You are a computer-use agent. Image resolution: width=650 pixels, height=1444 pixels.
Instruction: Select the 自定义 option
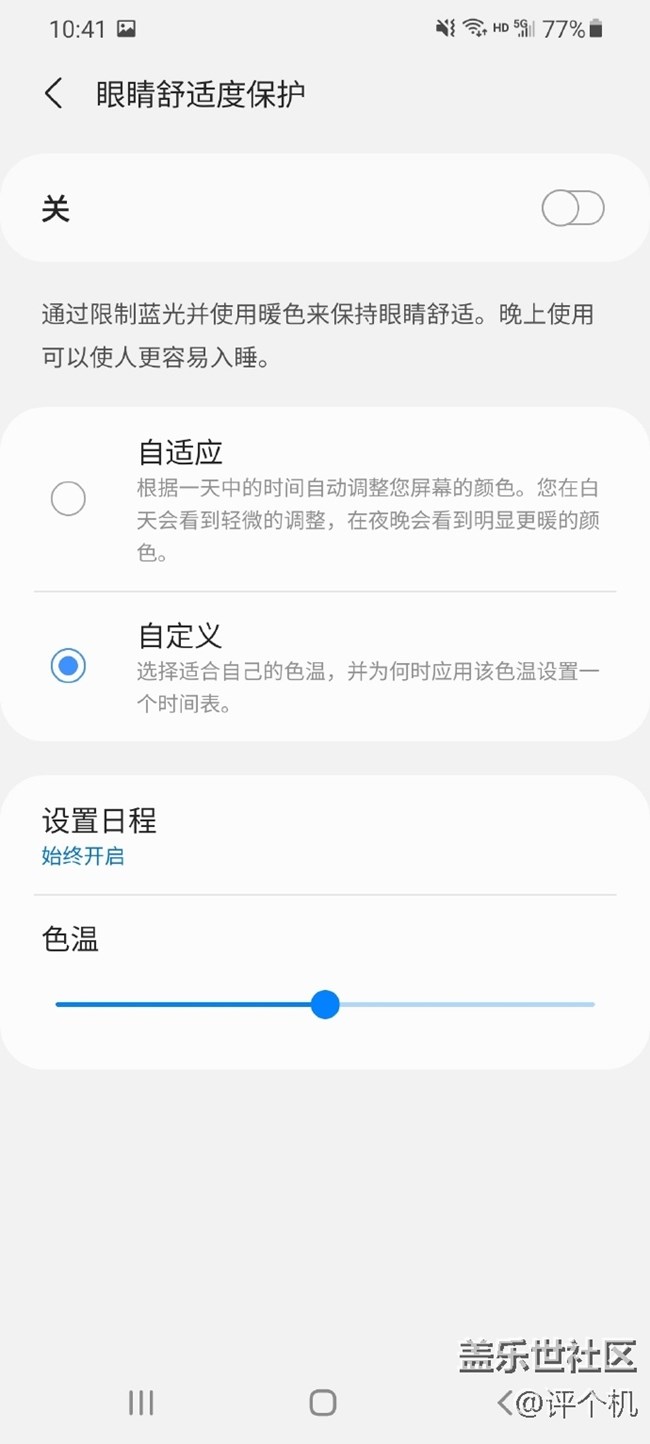click(325, 666)
